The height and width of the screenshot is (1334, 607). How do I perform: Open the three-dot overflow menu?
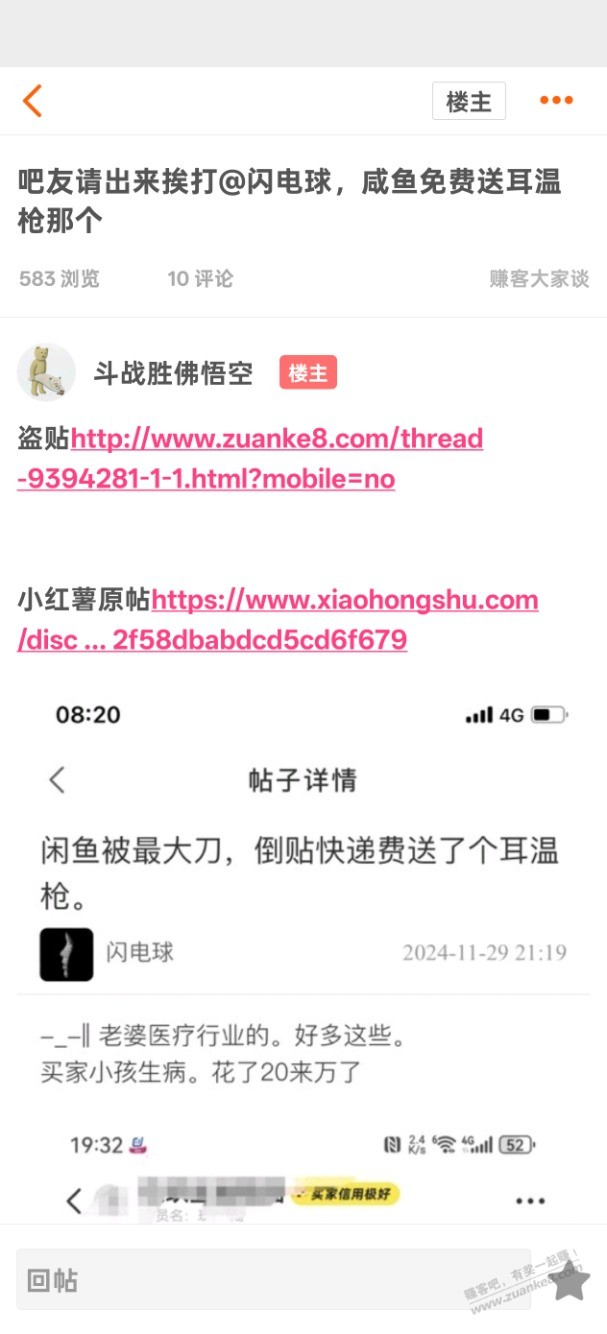pyautogui.click(x=556, y=100)
